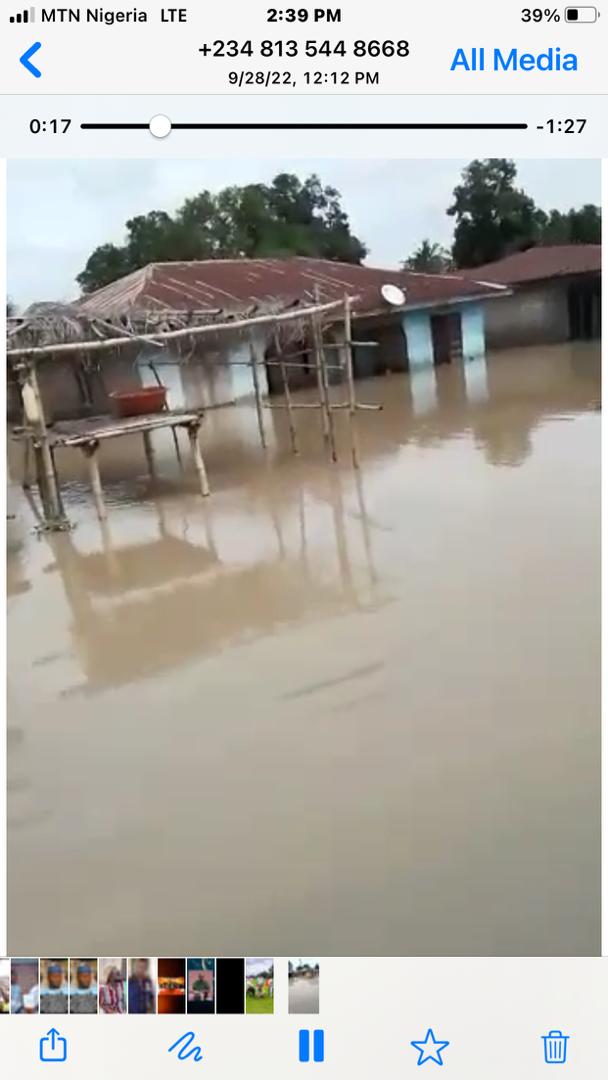Open All Media gallery
This screenshot has height=1080, width=608.
tap(513, 60)
